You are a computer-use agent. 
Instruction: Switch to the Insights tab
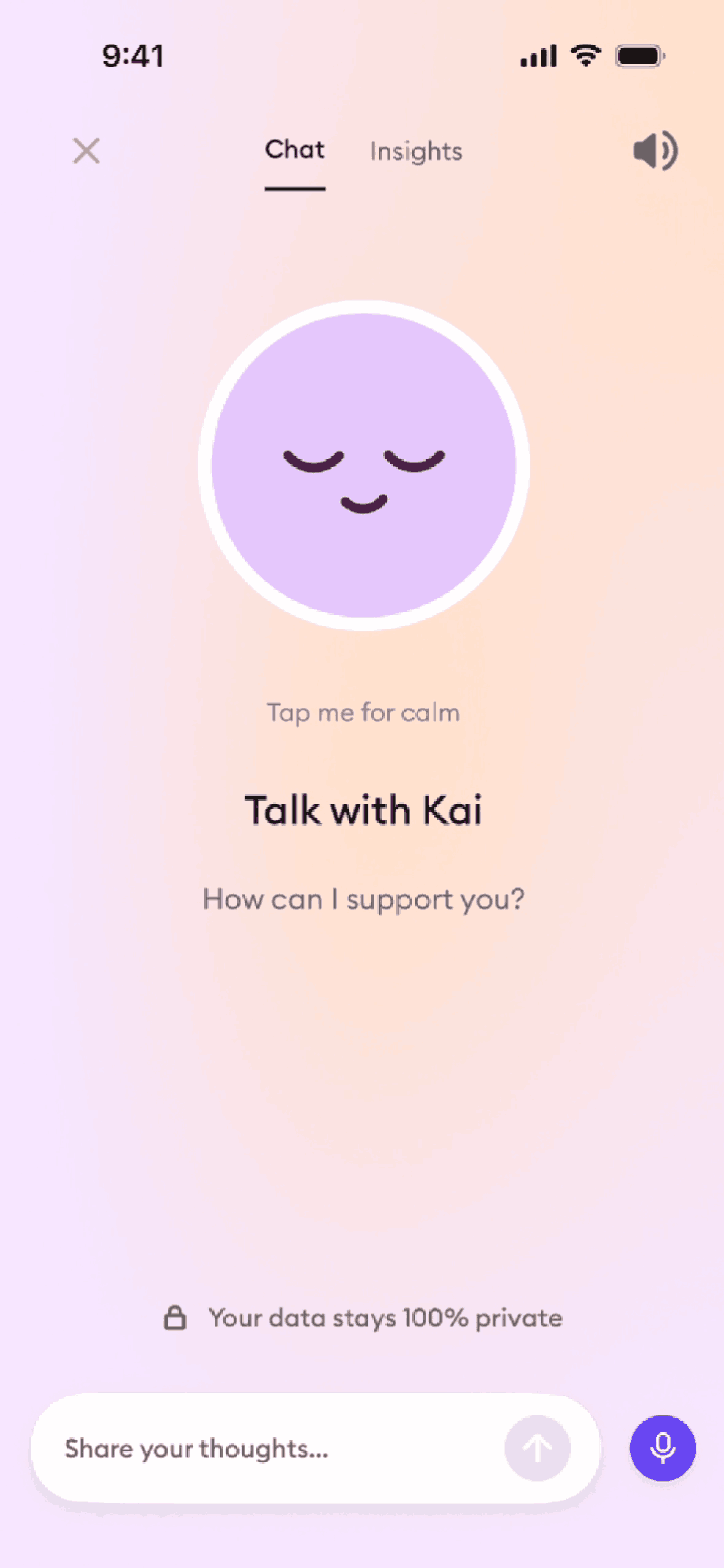[x=416, y=152]
